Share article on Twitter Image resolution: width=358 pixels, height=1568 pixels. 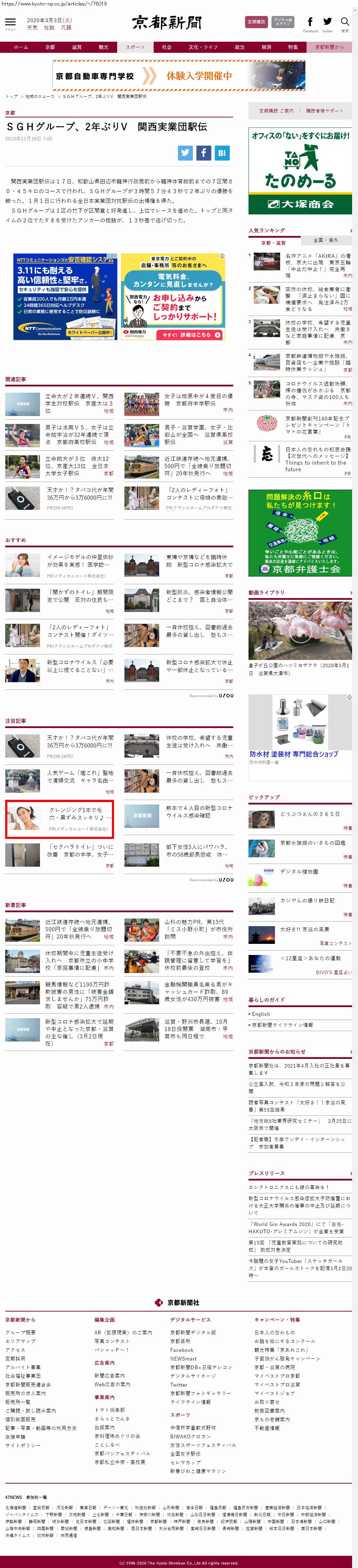coord(185,153)
